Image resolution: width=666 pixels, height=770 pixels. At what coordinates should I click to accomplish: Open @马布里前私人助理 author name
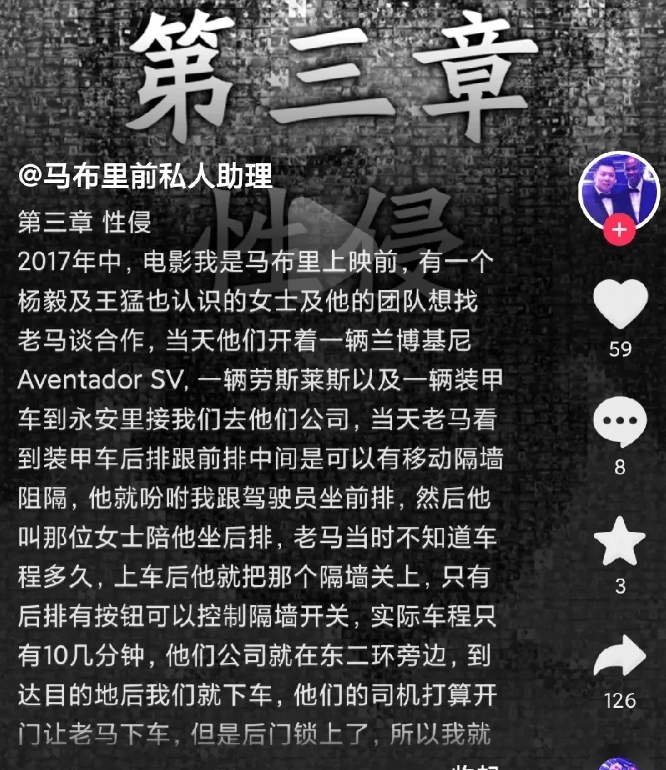click(x=146, y=177)
